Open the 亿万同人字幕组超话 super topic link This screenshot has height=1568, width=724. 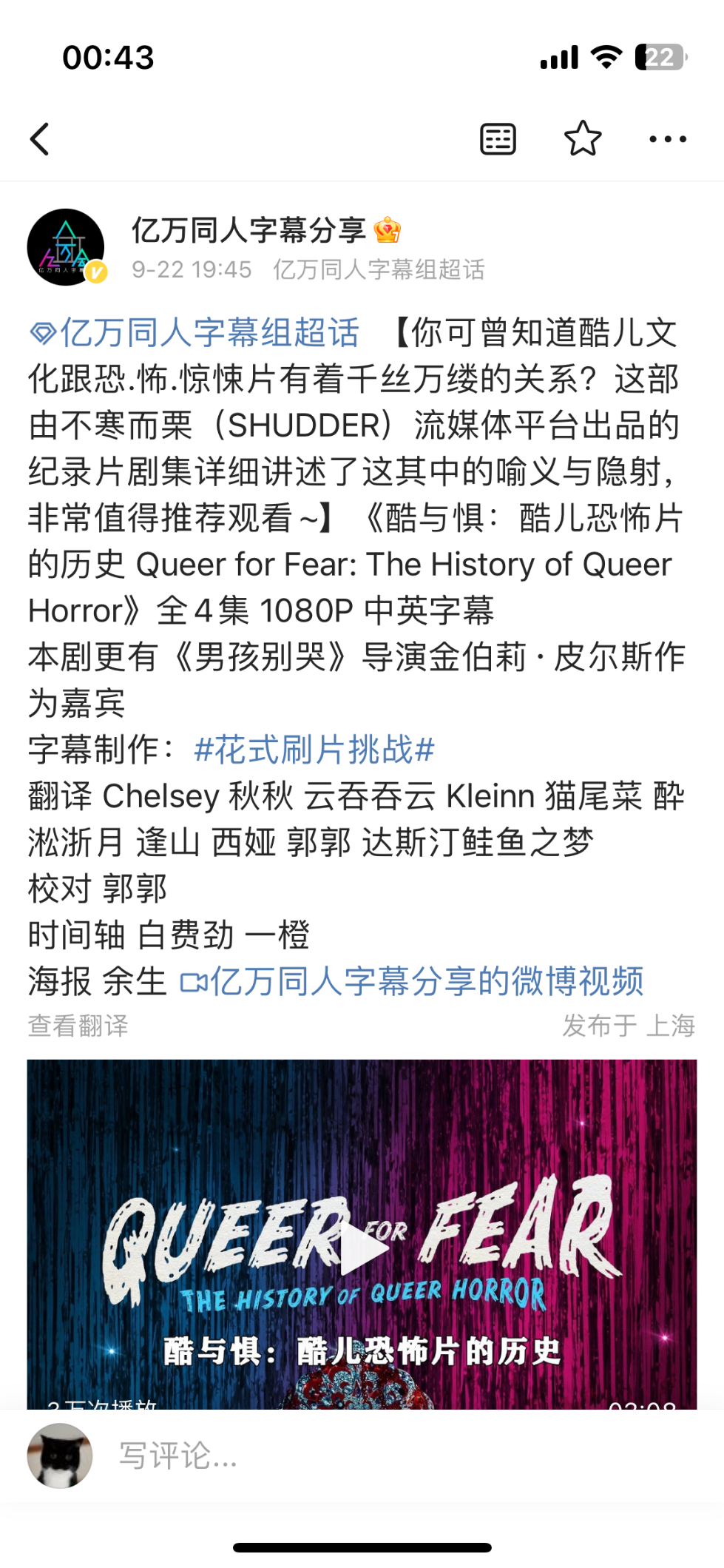point(195,333)
